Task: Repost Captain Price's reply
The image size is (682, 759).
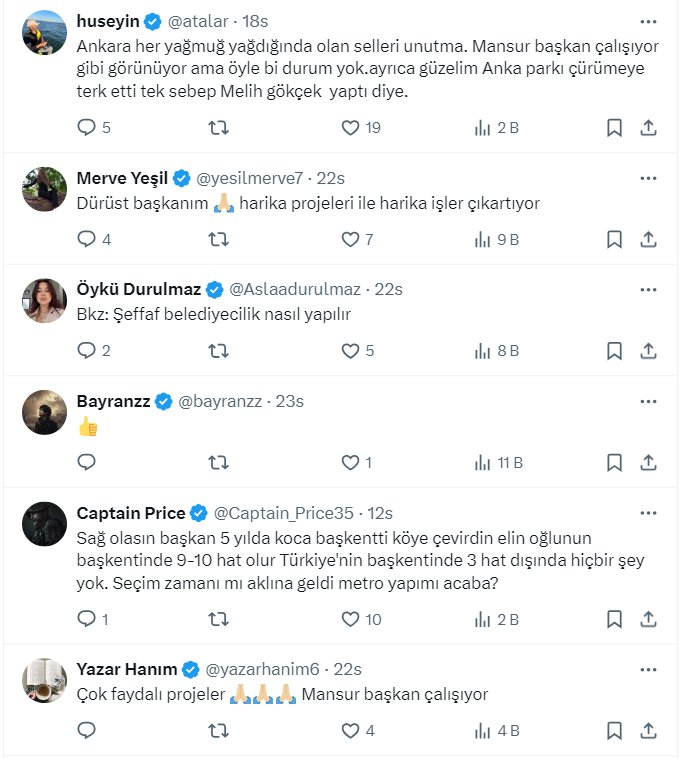Action: point(217,619)
